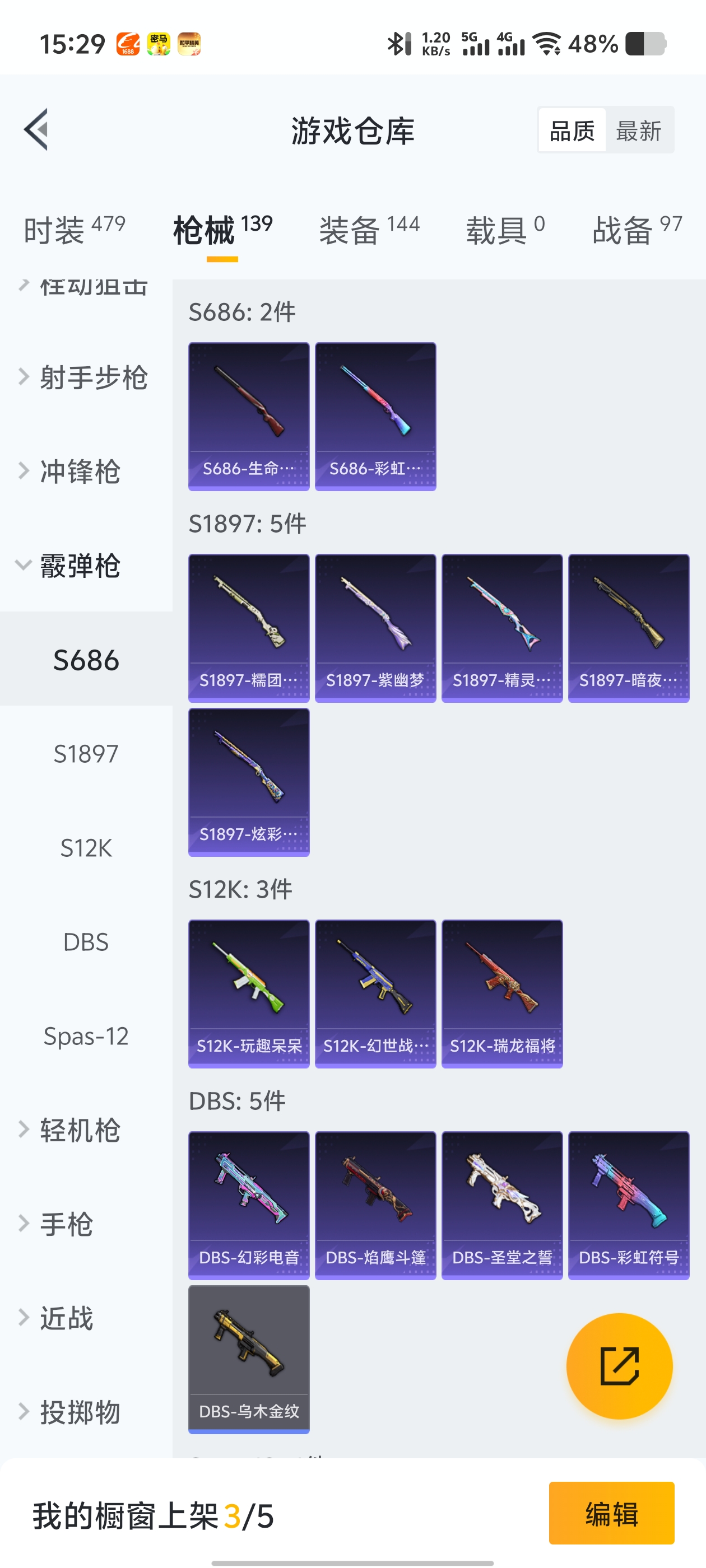Sort the warehouse by 最新
706x1568 pixels.
(638, 130)
